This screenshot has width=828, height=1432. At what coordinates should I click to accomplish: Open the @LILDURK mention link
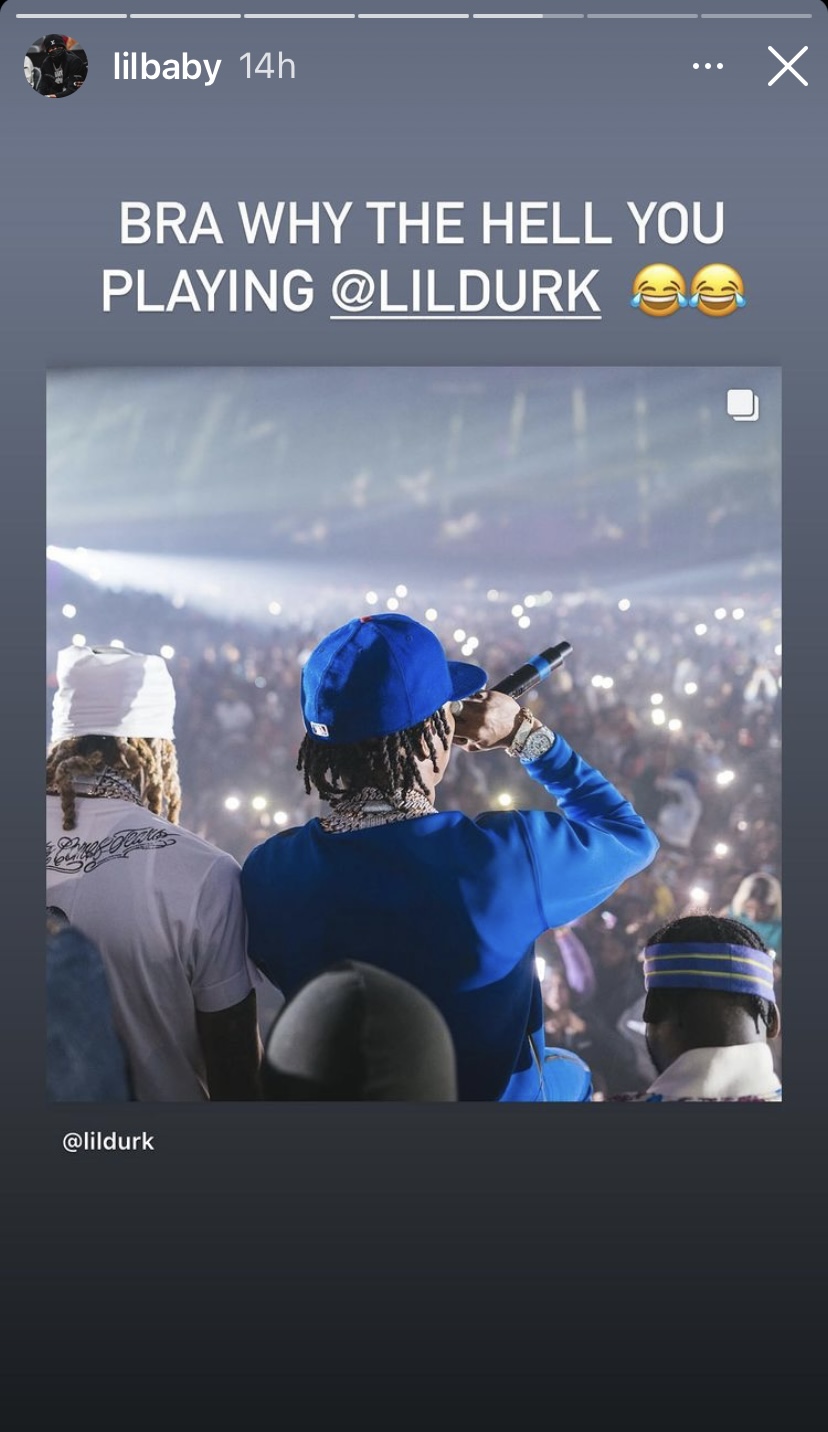[x=465, y=292]
